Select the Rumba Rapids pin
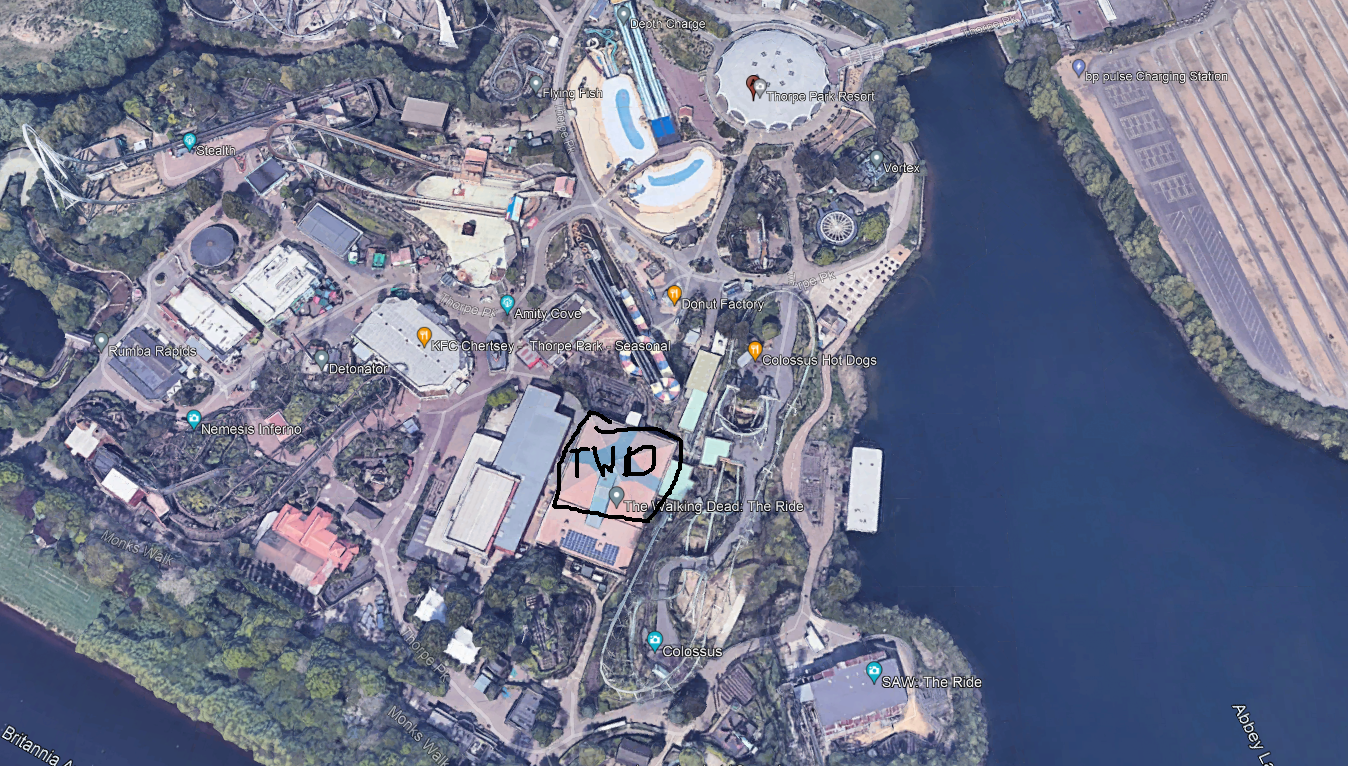This screenshot has width=1348, height=766. (x=101, y=341)
